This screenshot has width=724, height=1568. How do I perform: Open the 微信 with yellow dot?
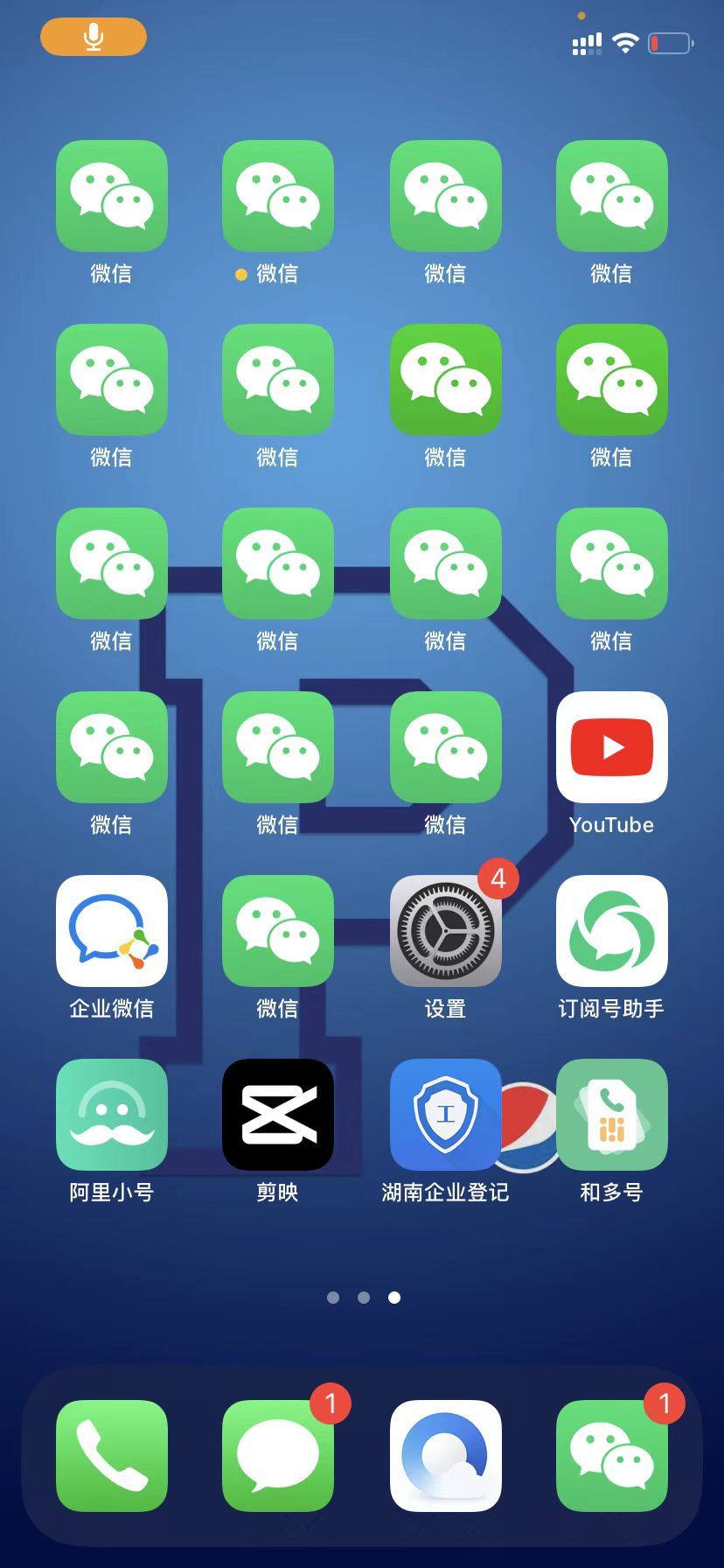point(277,195)
